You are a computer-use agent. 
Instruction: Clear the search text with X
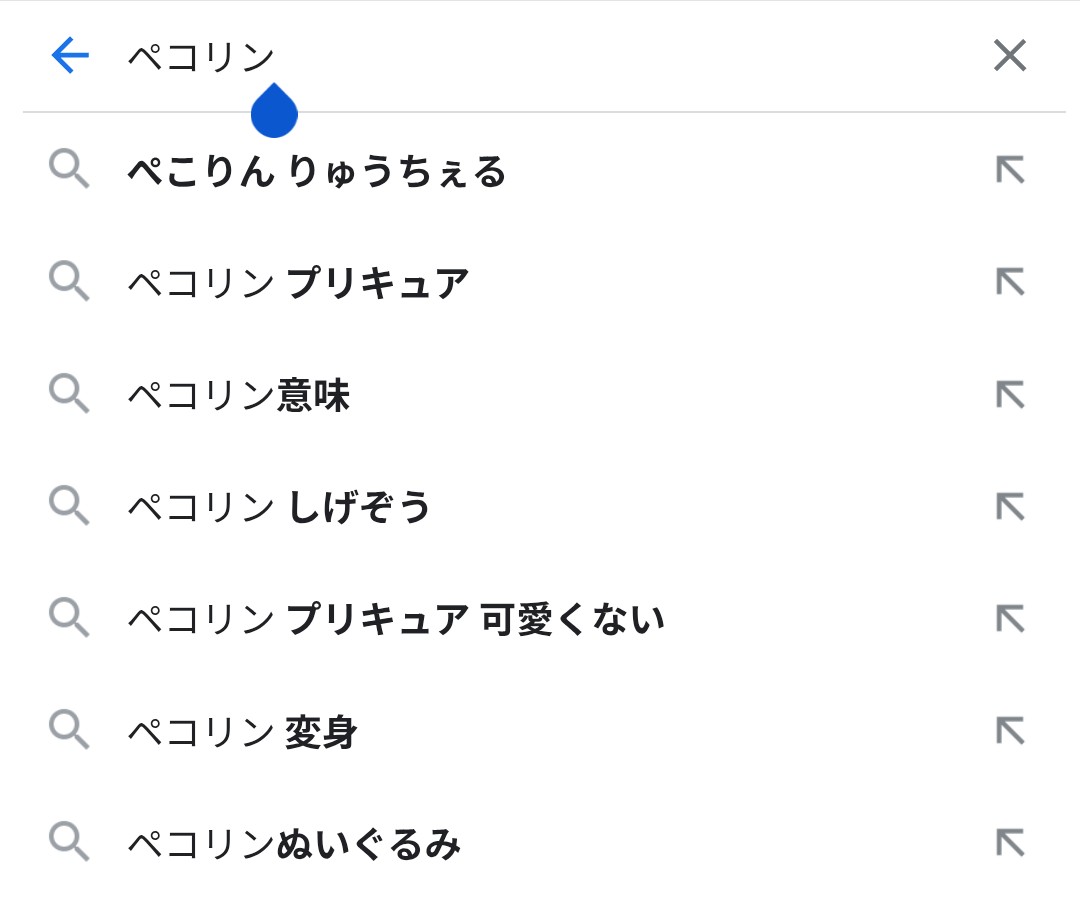pyautogui.click(x=1010, y=56)
